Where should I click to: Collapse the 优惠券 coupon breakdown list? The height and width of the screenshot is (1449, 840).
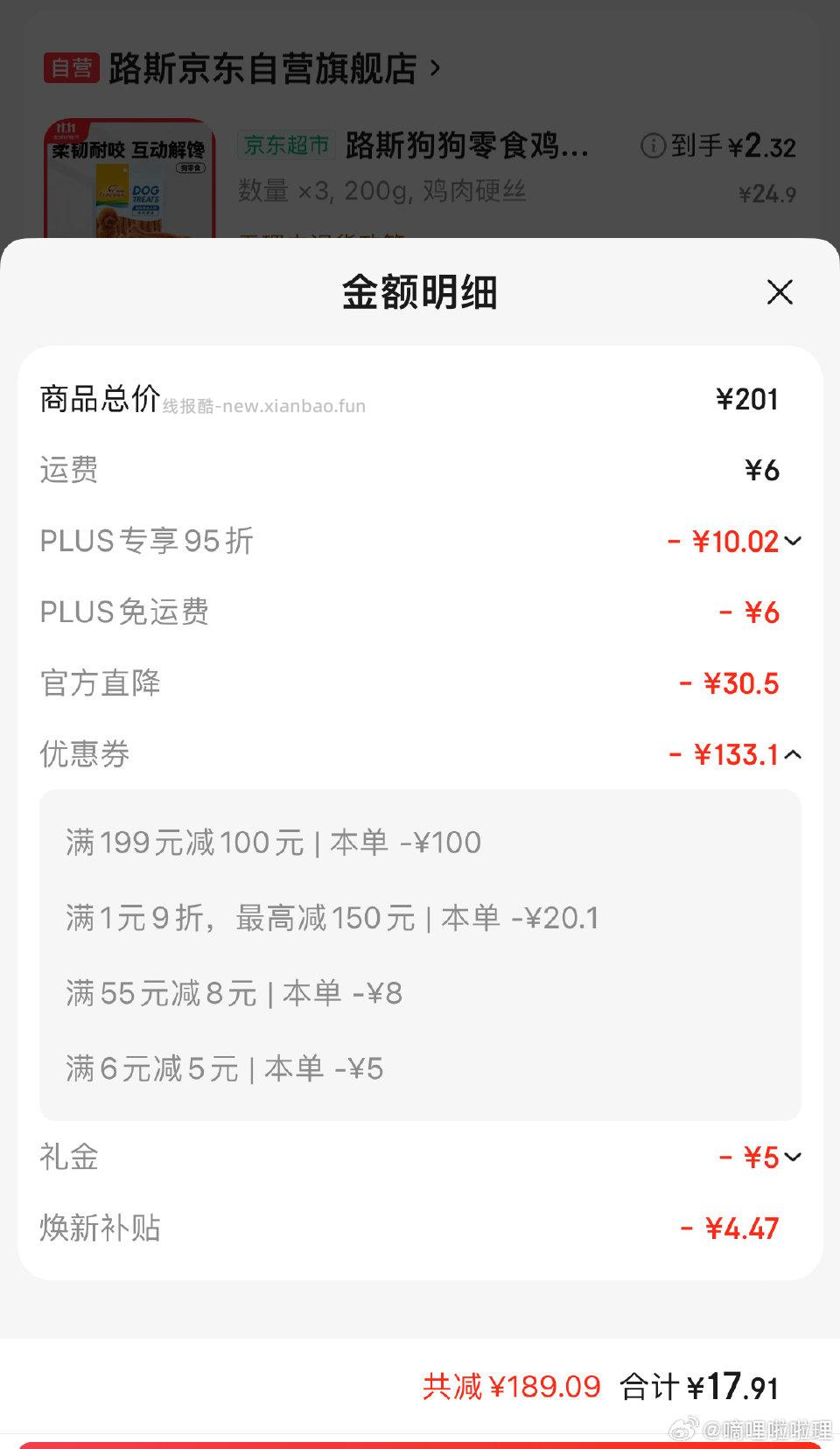pos(793,752)
